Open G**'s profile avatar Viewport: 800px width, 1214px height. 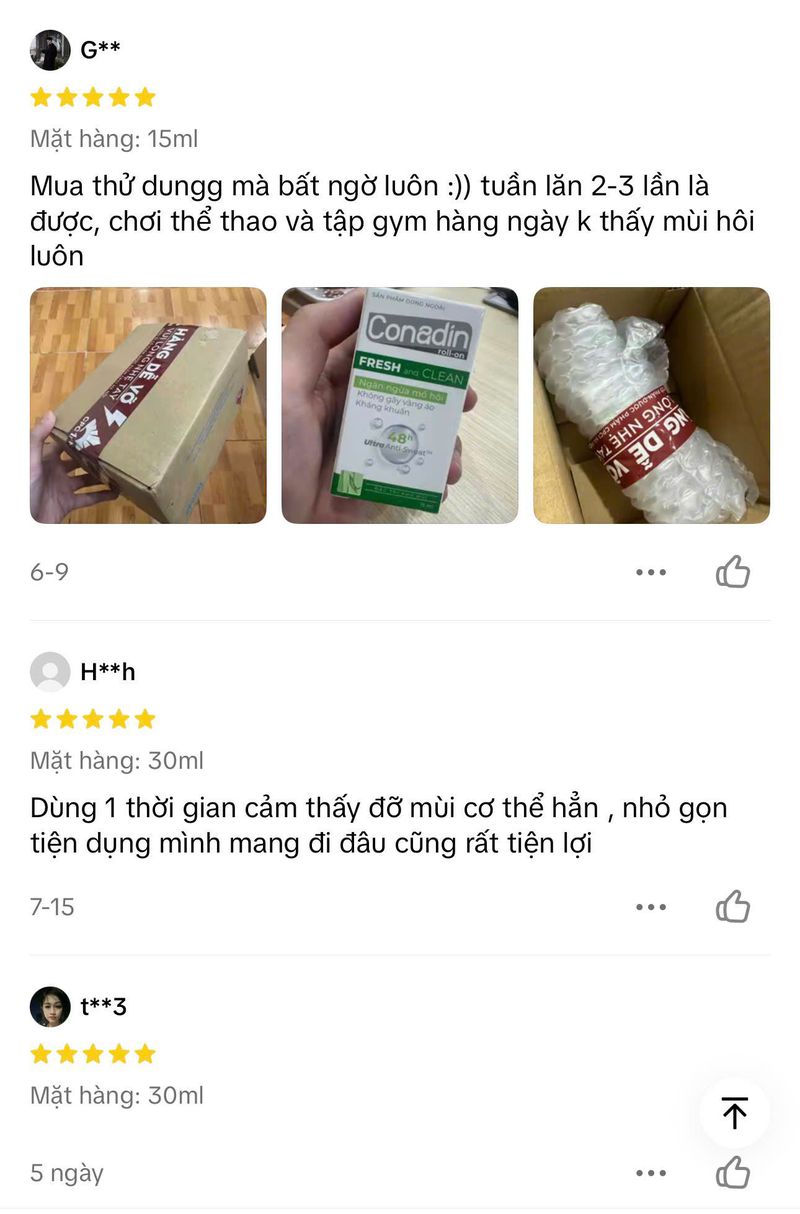(50, 50)
